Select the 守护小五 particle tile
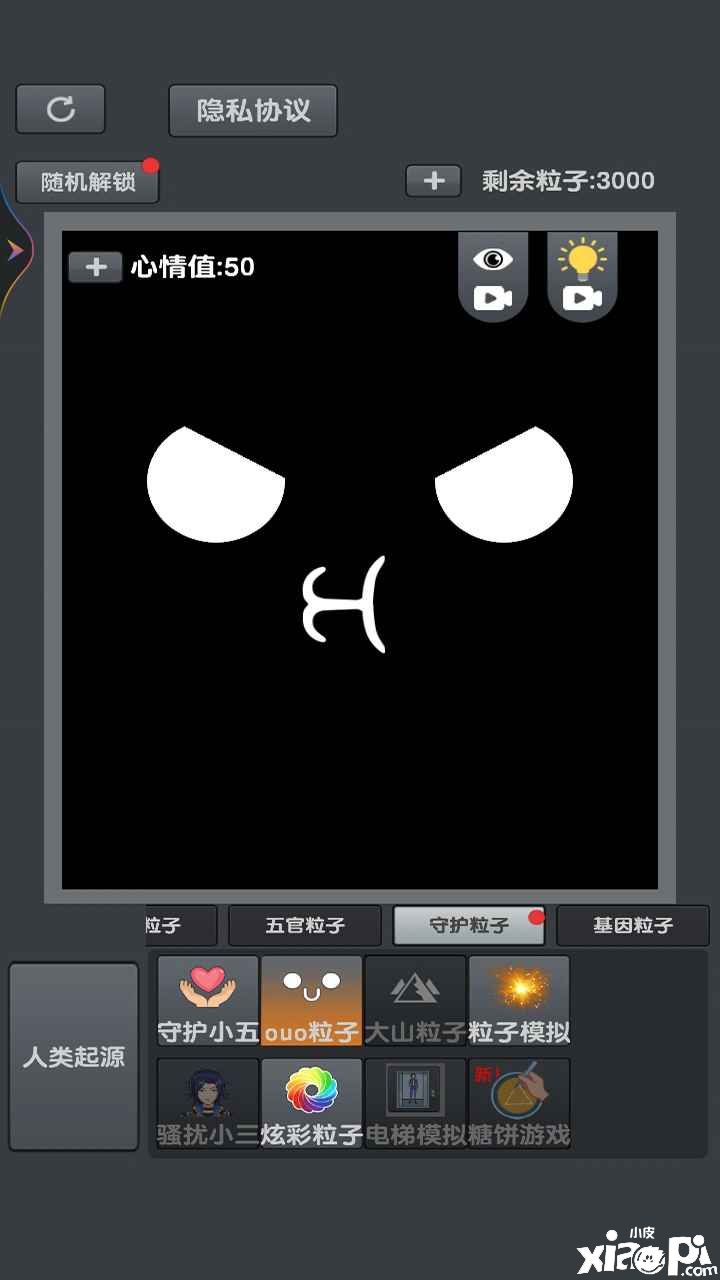720x1280 pixels. pos(208,1001)
